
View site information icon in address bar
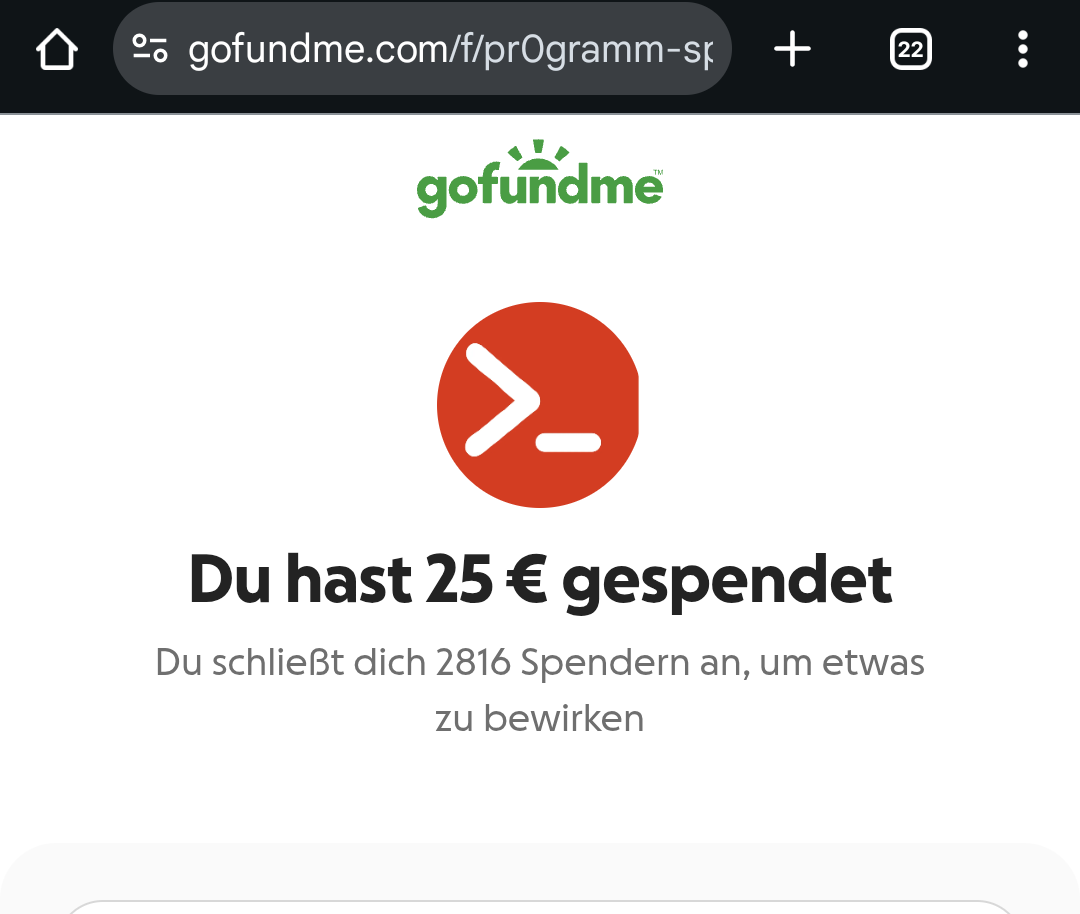click(151, 49)
